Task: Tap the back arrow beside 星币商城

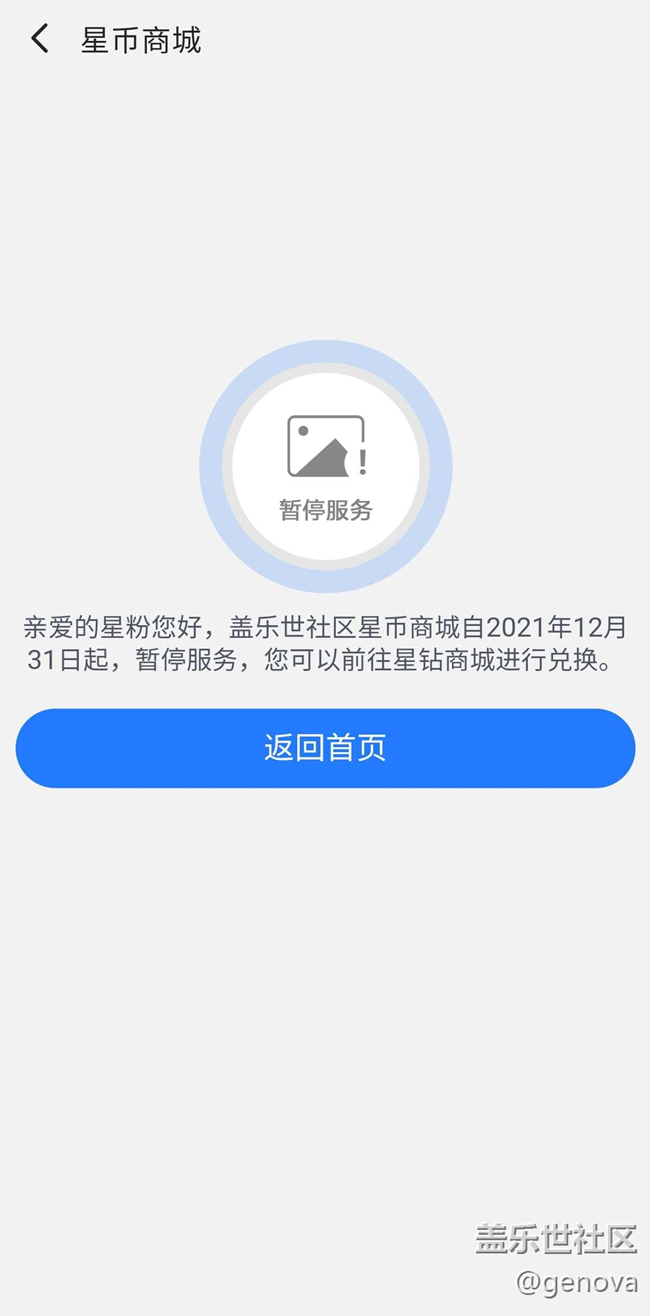Action: [x=39, y=40]
